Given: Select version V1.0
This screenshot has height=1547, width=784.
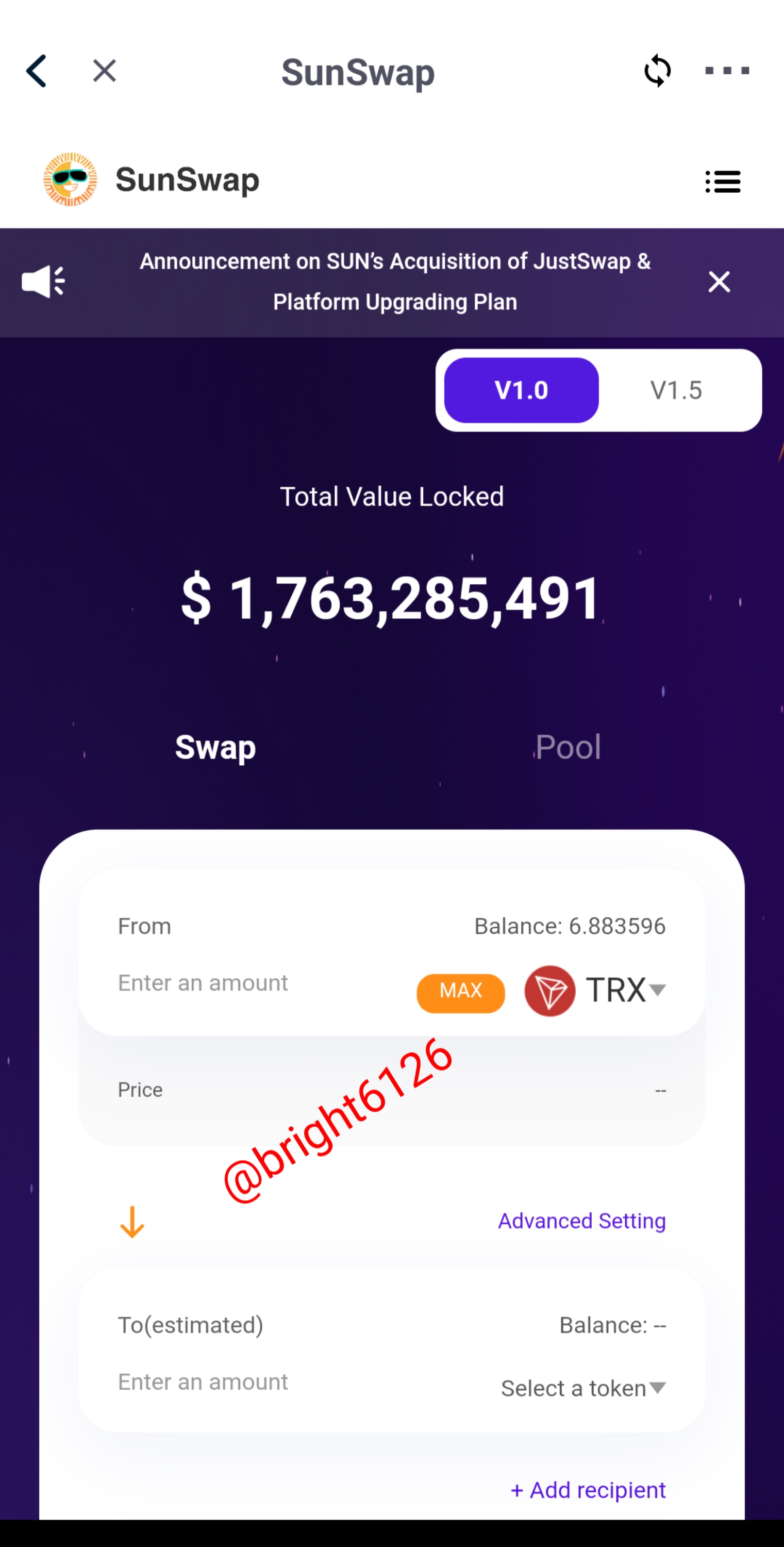Looking at the screenshot, I should (x=521, y=390).
